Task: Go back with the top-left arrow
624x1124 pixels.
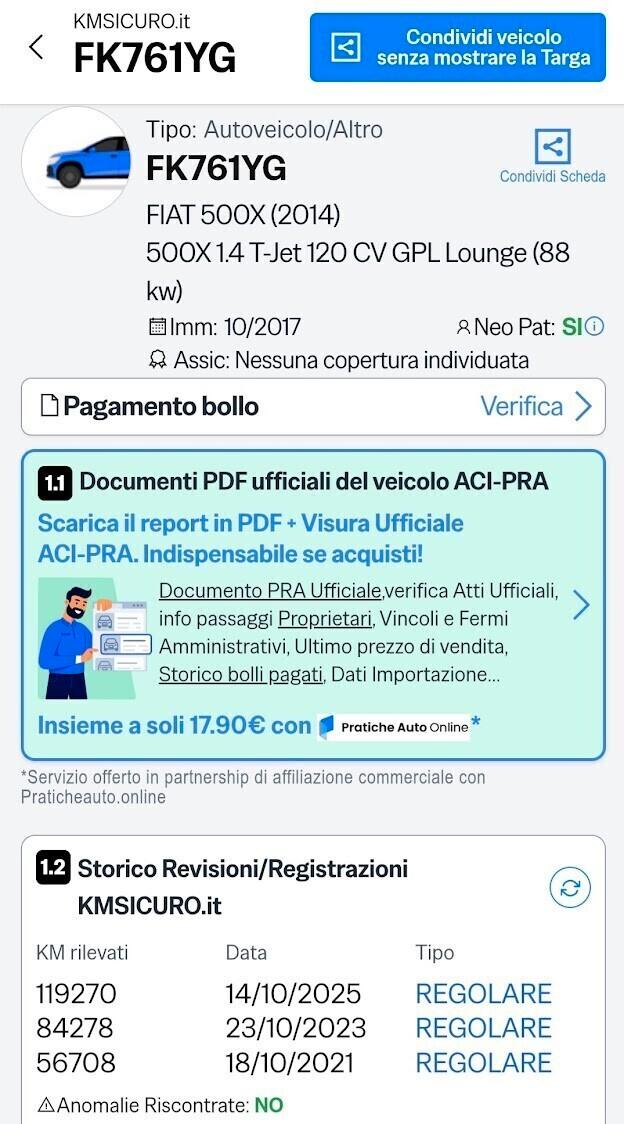Action: click(36, 47)
